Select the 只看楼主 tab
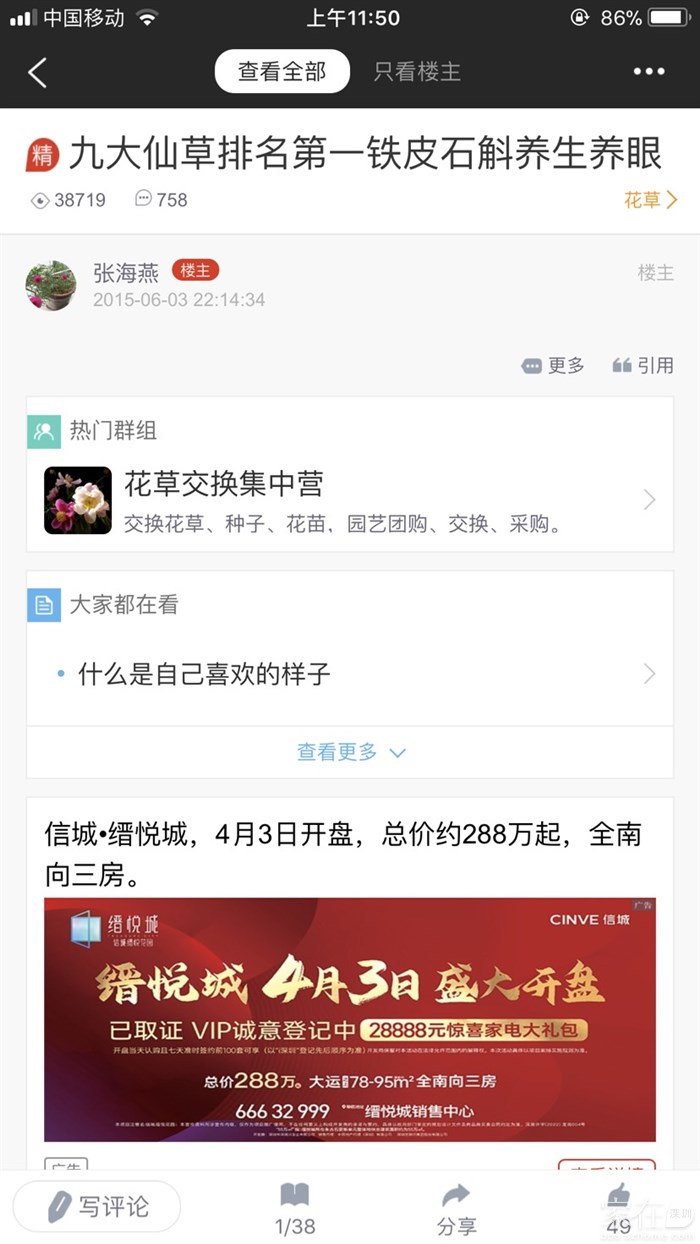Viewport: 700px width, 1244px height. tap(417, 72)
